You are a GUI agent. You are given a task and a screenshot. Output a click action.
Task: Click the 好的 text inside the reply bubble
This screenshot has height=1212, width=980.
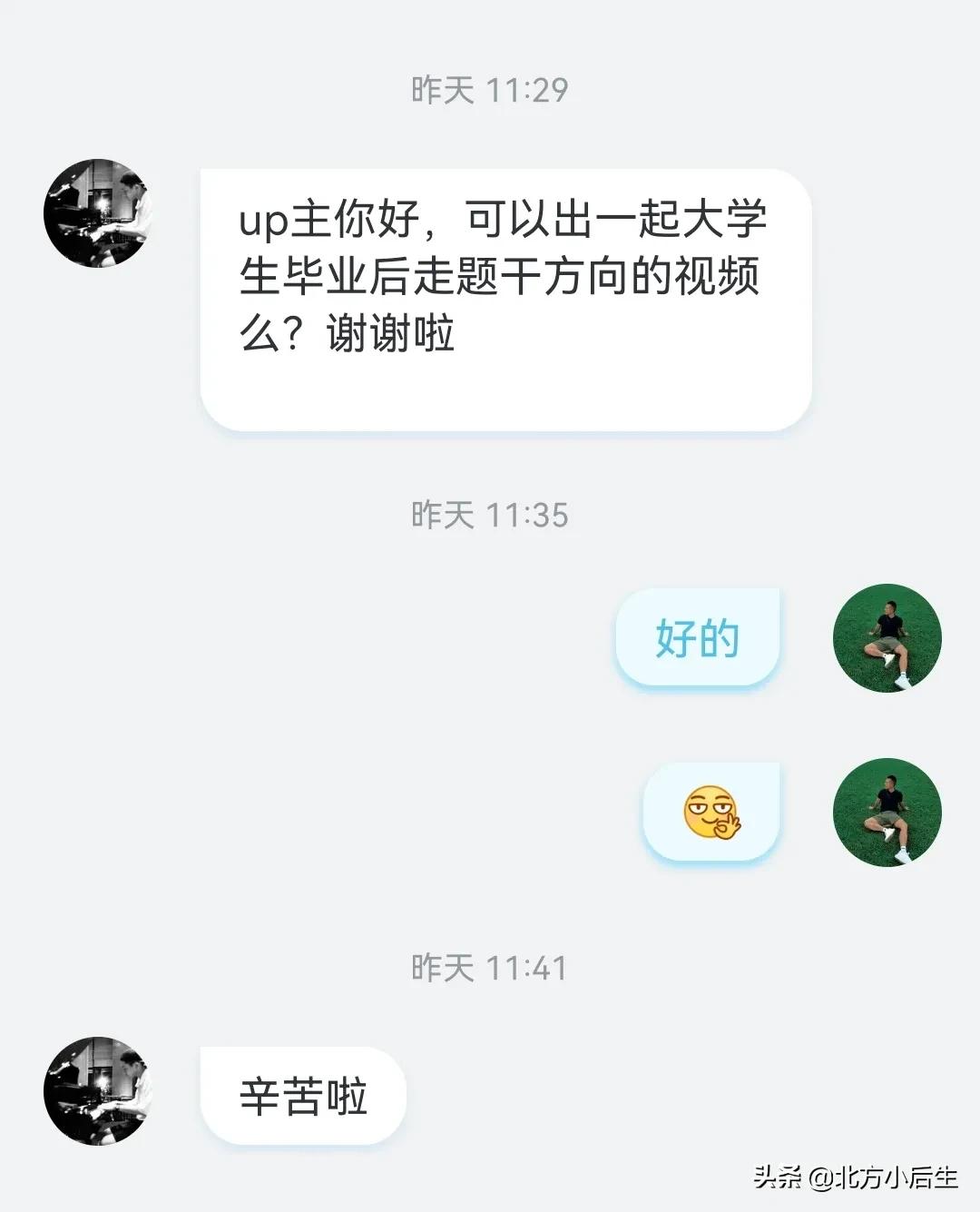[x=694, y=637]
